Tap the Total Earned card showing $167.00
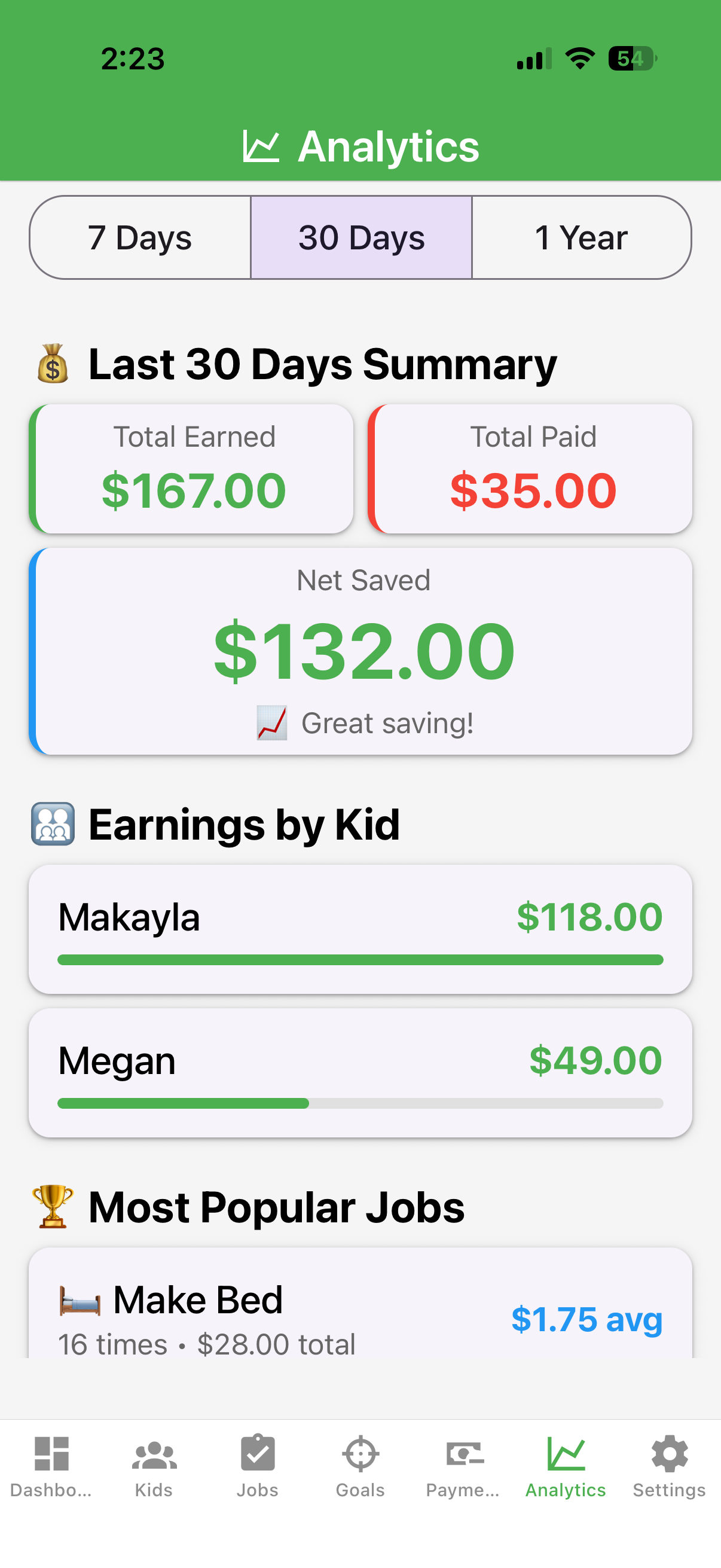 click(x=193, y=468)
